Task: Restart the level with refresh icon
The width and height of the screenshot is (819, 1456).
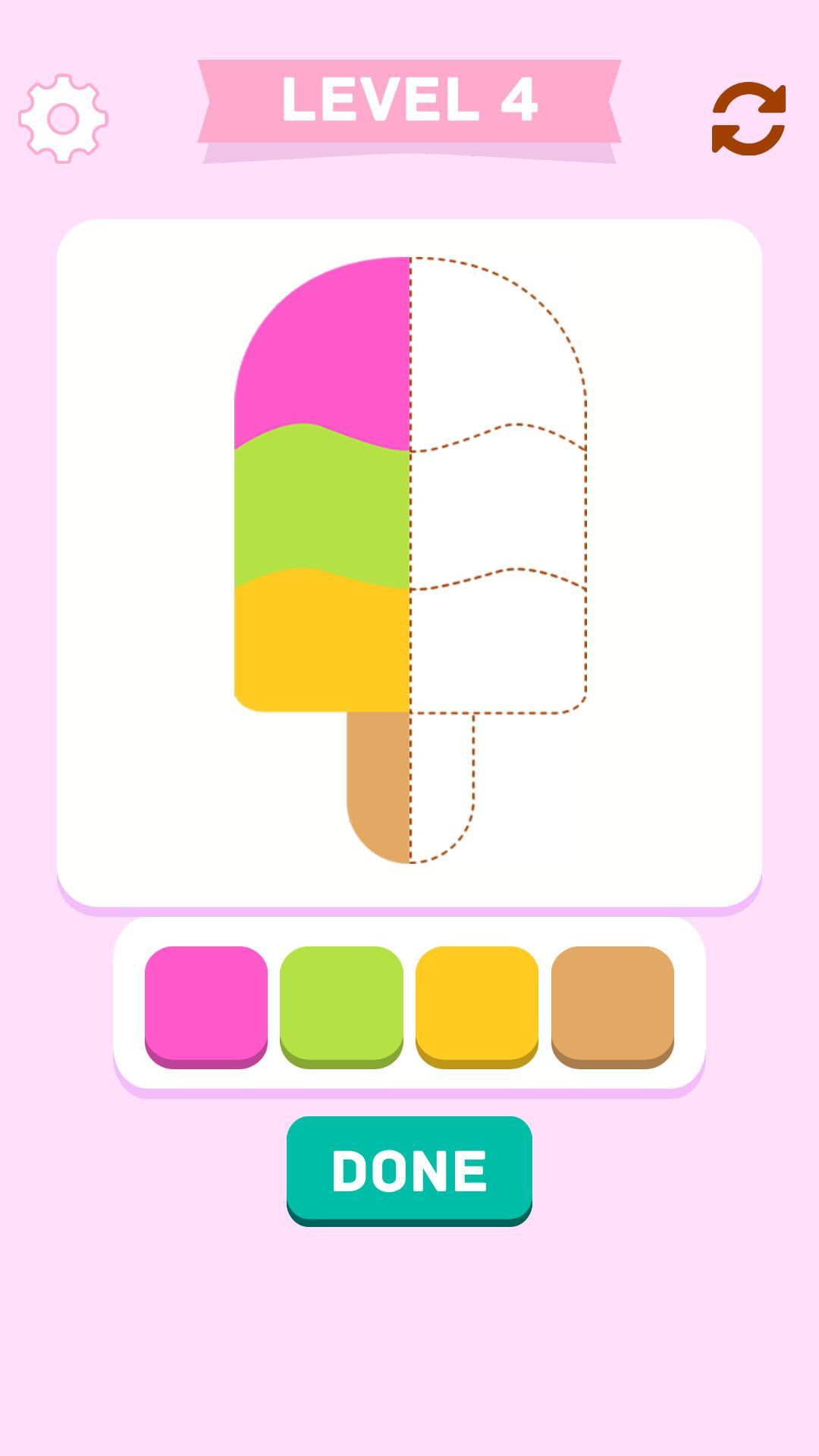Action: (748, 118)
